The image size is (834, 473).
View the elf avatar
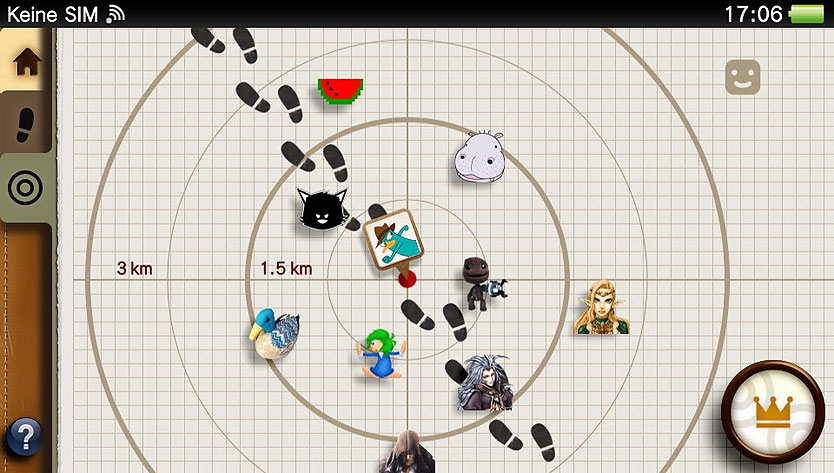(x=602, y=307)
